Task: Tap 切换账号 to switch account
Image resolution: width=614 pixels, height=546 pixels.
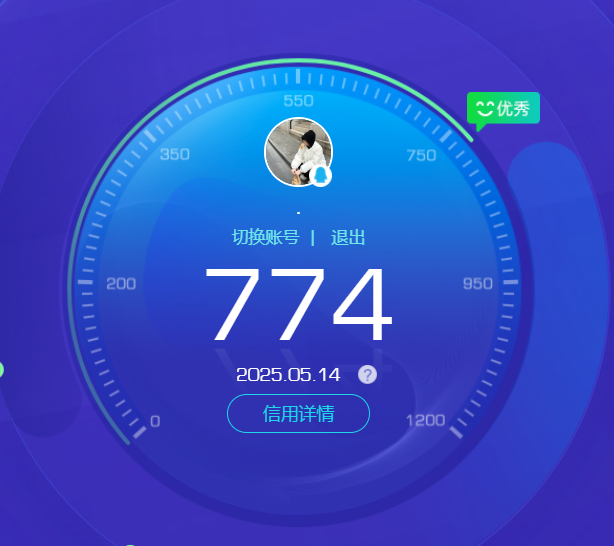Action: (x=265, y=237)
